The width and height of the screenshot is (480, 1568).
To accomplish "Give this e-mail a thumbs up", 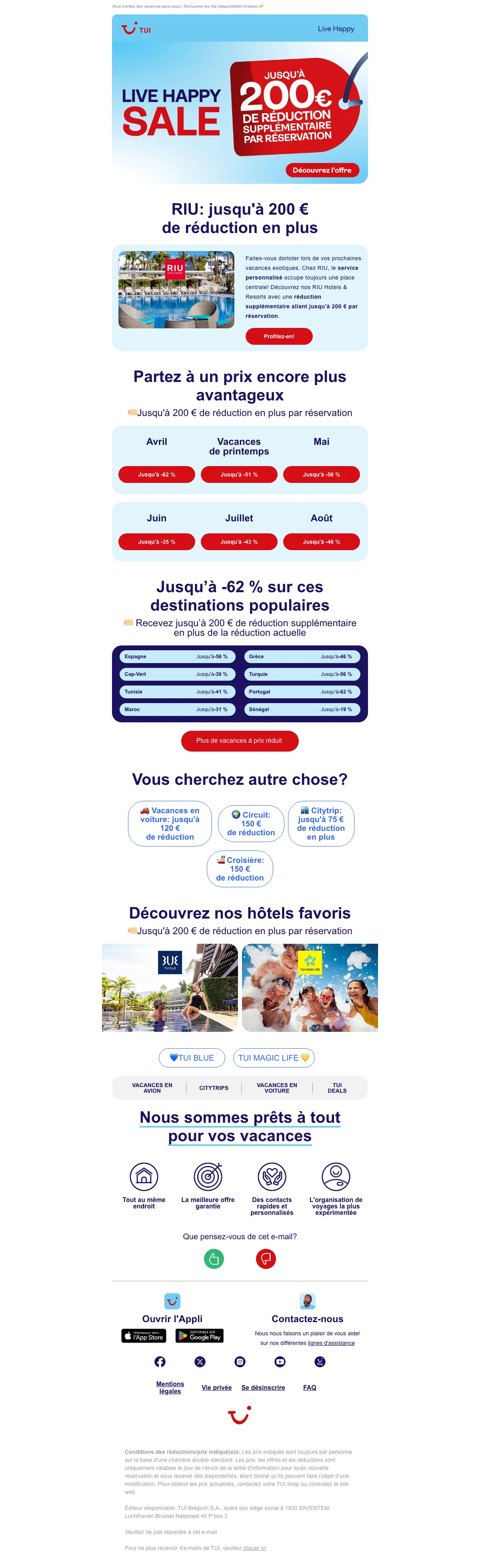I will click(x=214, y=1258).
